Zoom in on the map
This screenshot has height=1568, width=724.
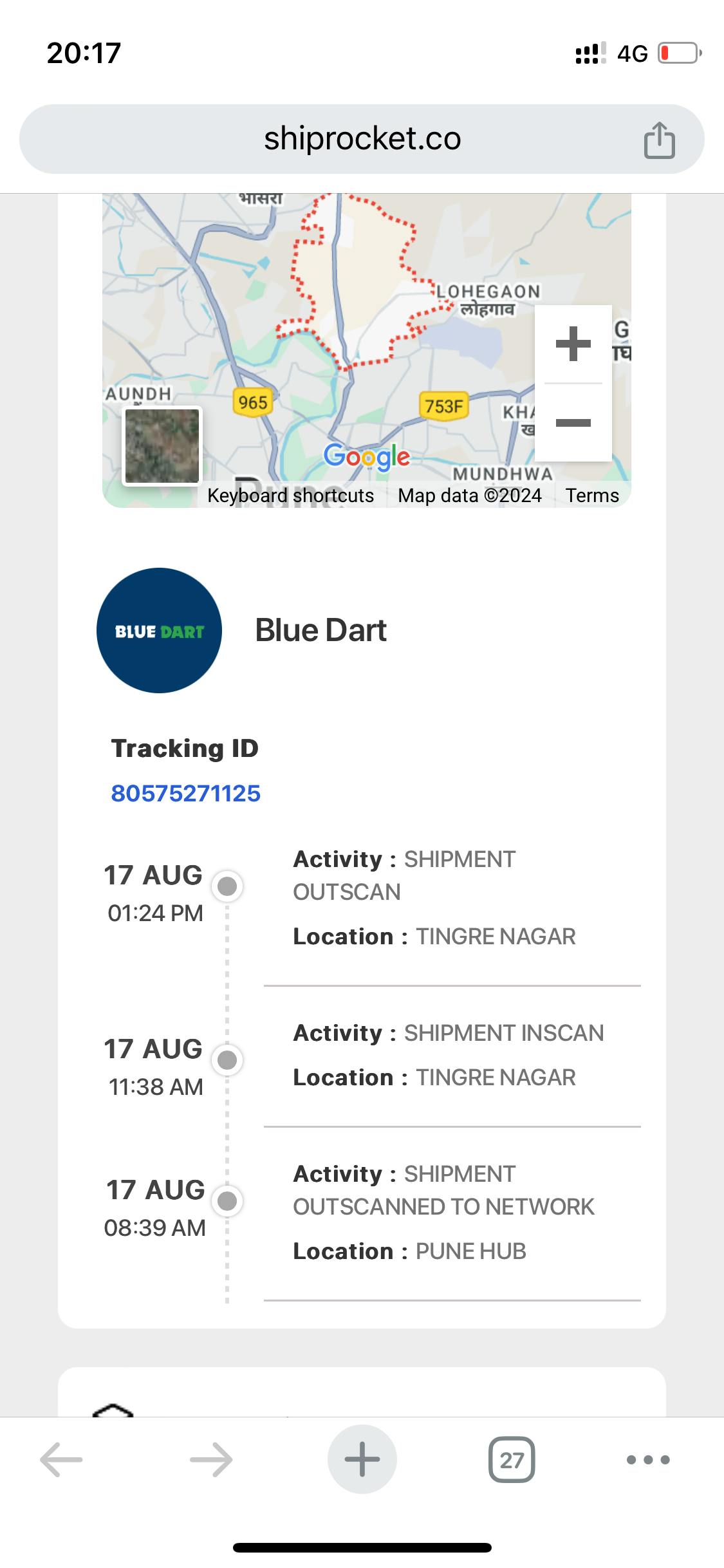tap(573, 344)
